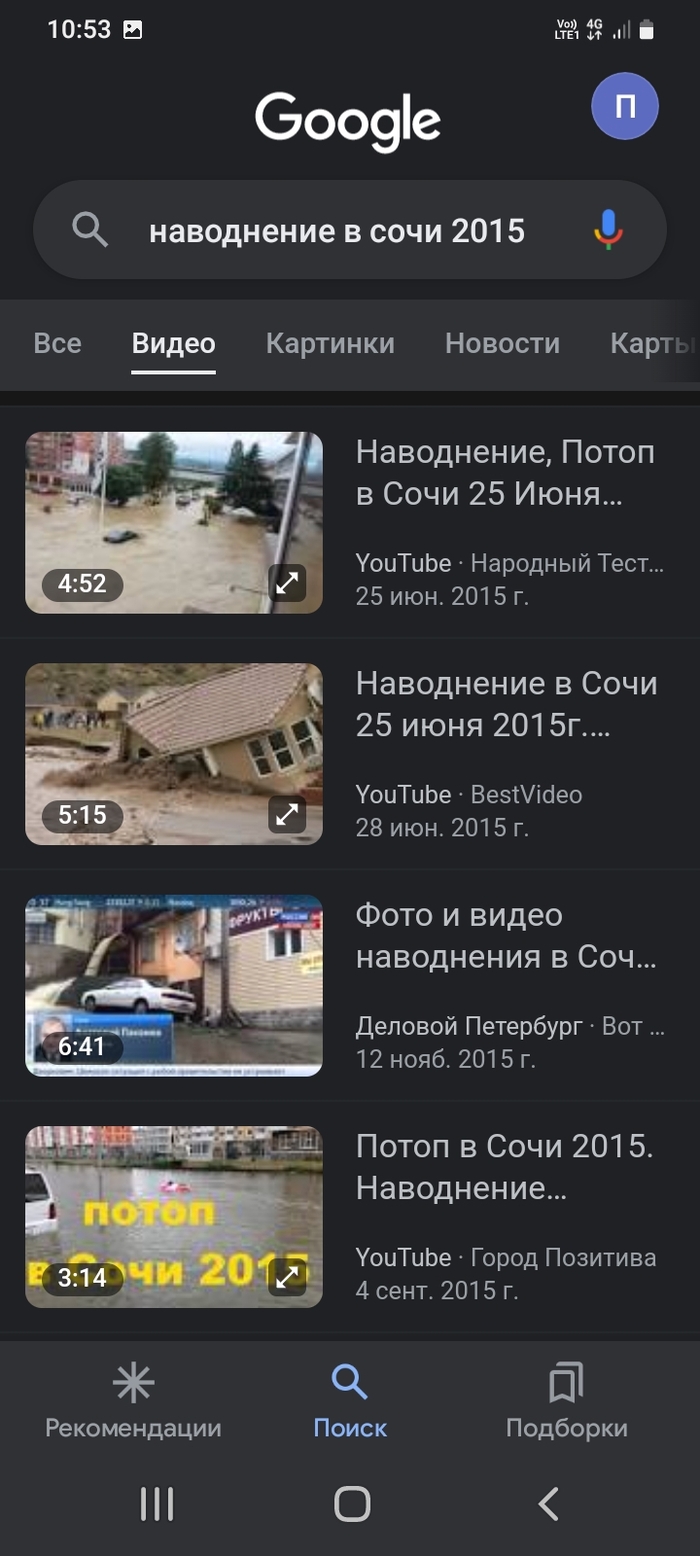
Task: Open the Народный Тест flood video result
Action: (505, 473)
